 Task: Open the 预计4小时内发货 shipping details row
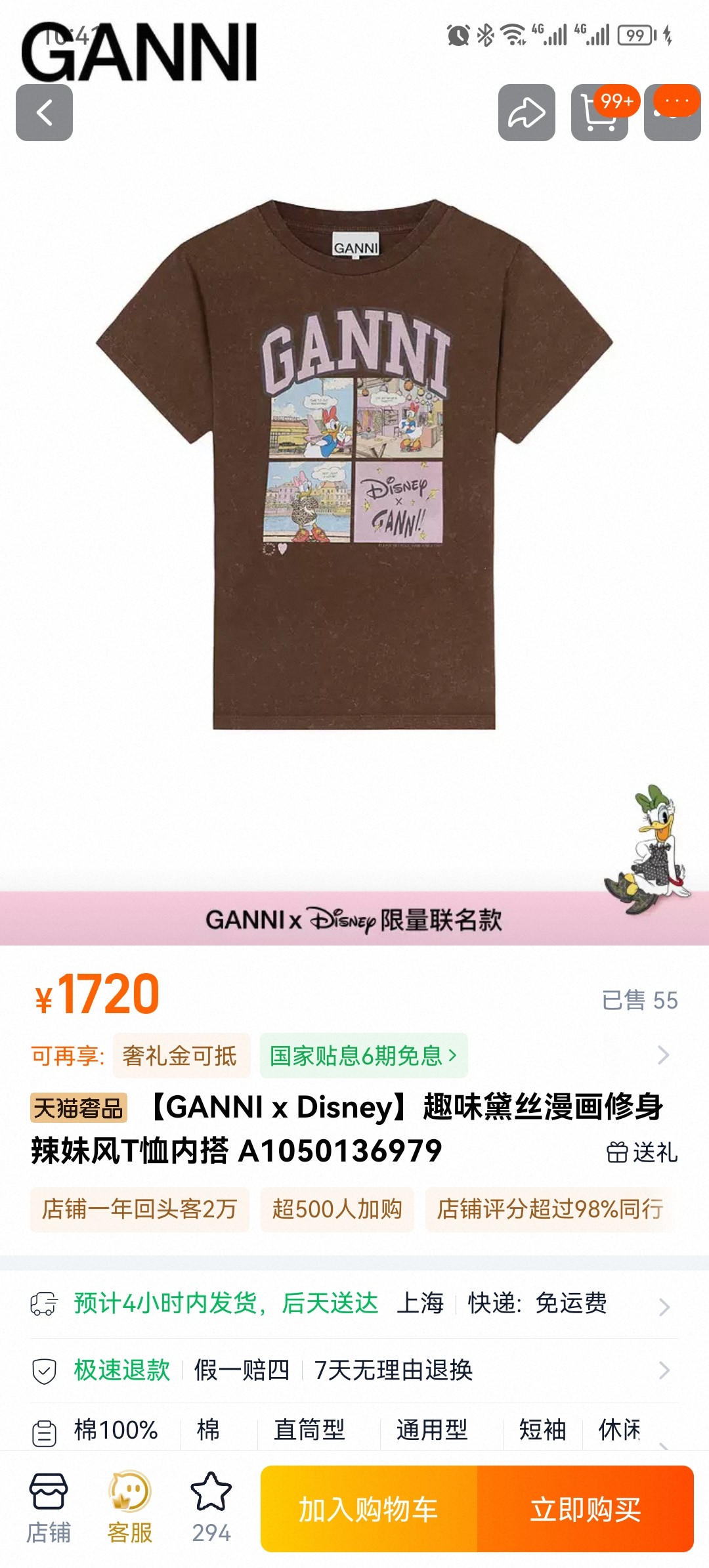pos(354,1303)
